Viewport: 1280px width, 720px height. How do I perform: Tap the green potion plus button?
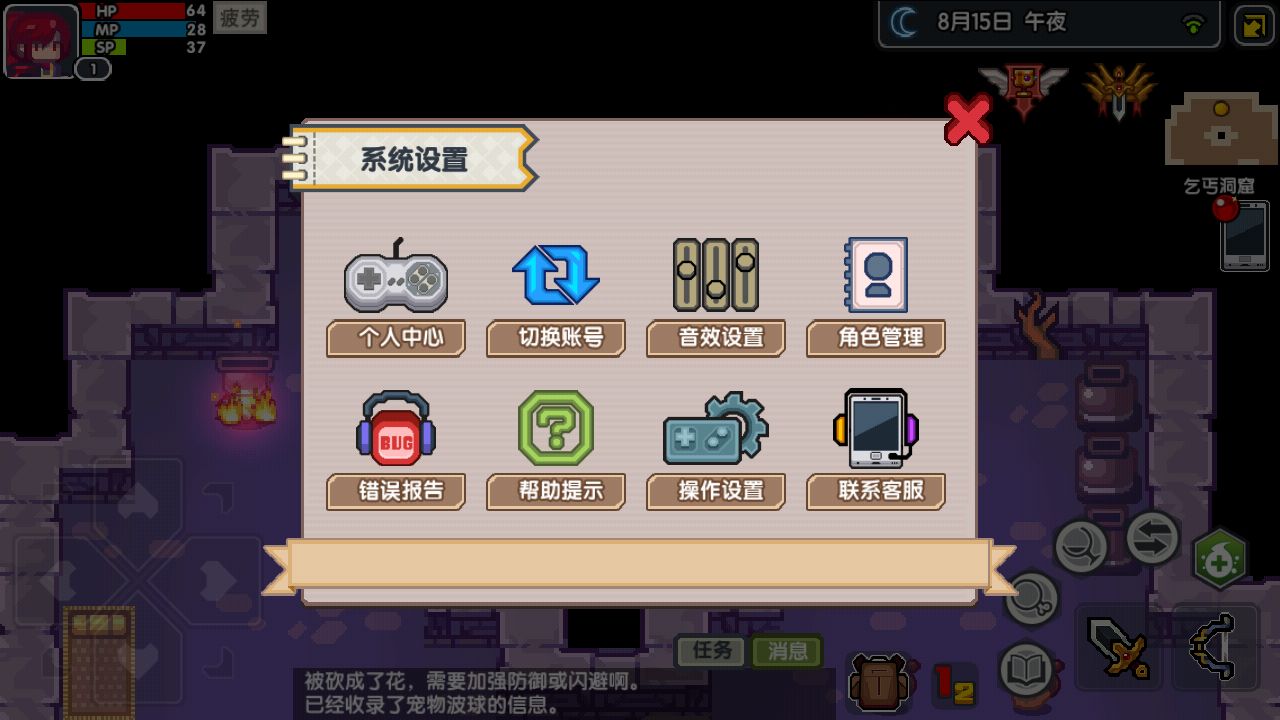[1220, 558]
